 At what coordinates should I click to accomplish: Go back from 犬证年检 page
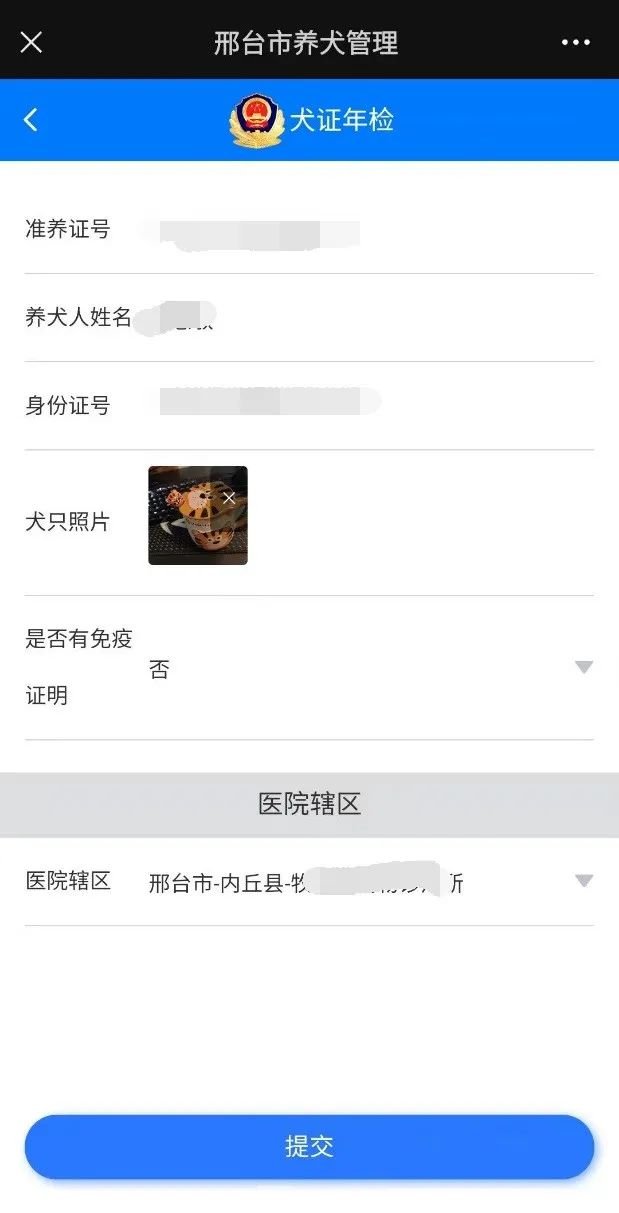[x=31, y=120]
